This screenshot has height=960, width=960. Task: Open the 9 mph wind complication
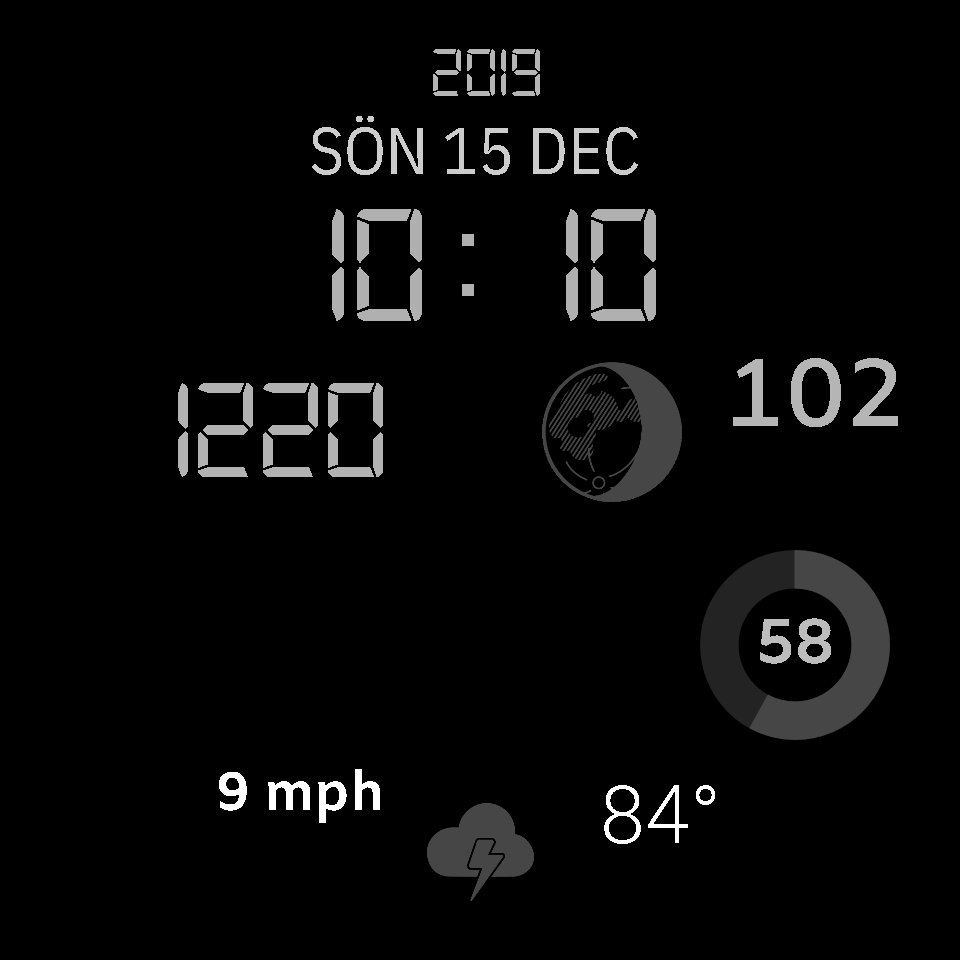300,793
